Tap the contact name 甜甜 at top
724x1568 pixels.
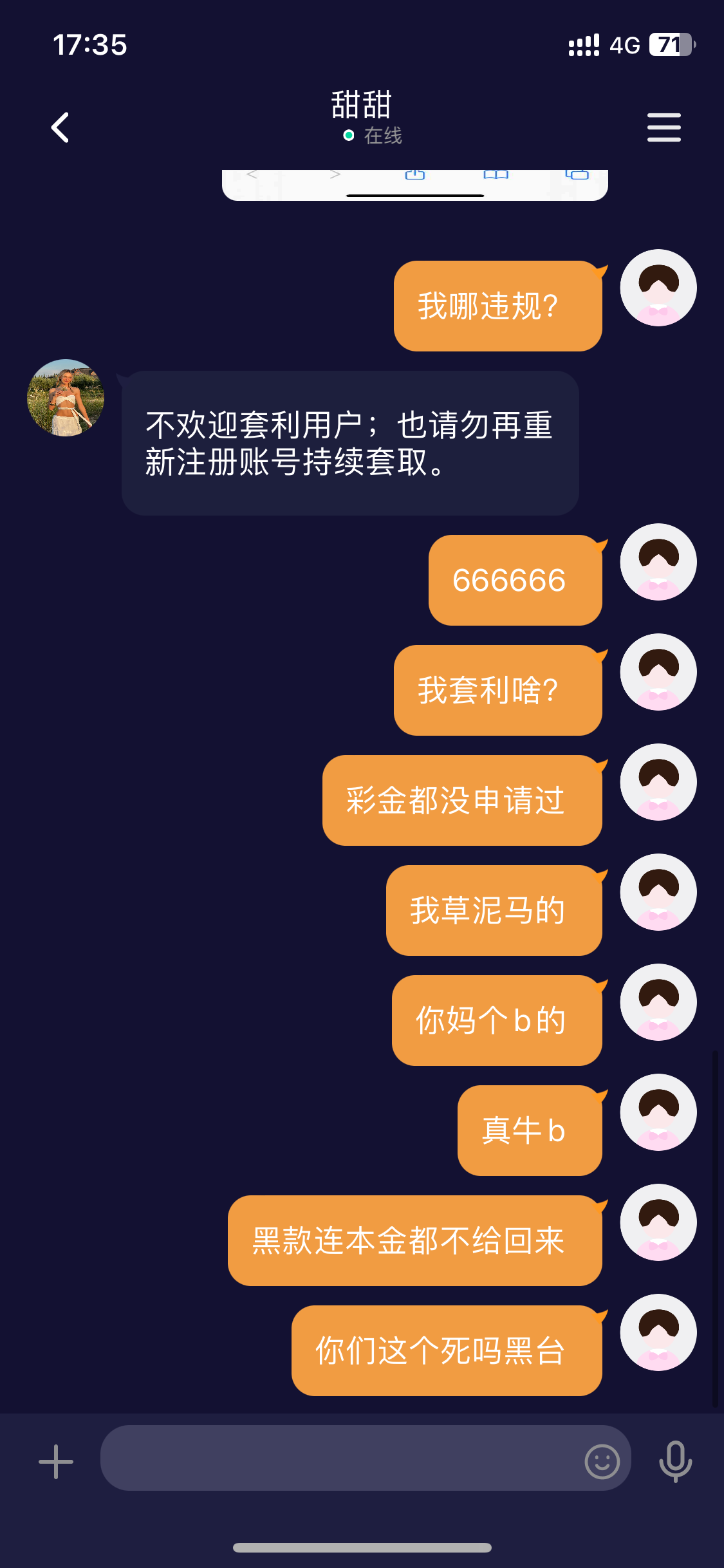pos(362,105)
